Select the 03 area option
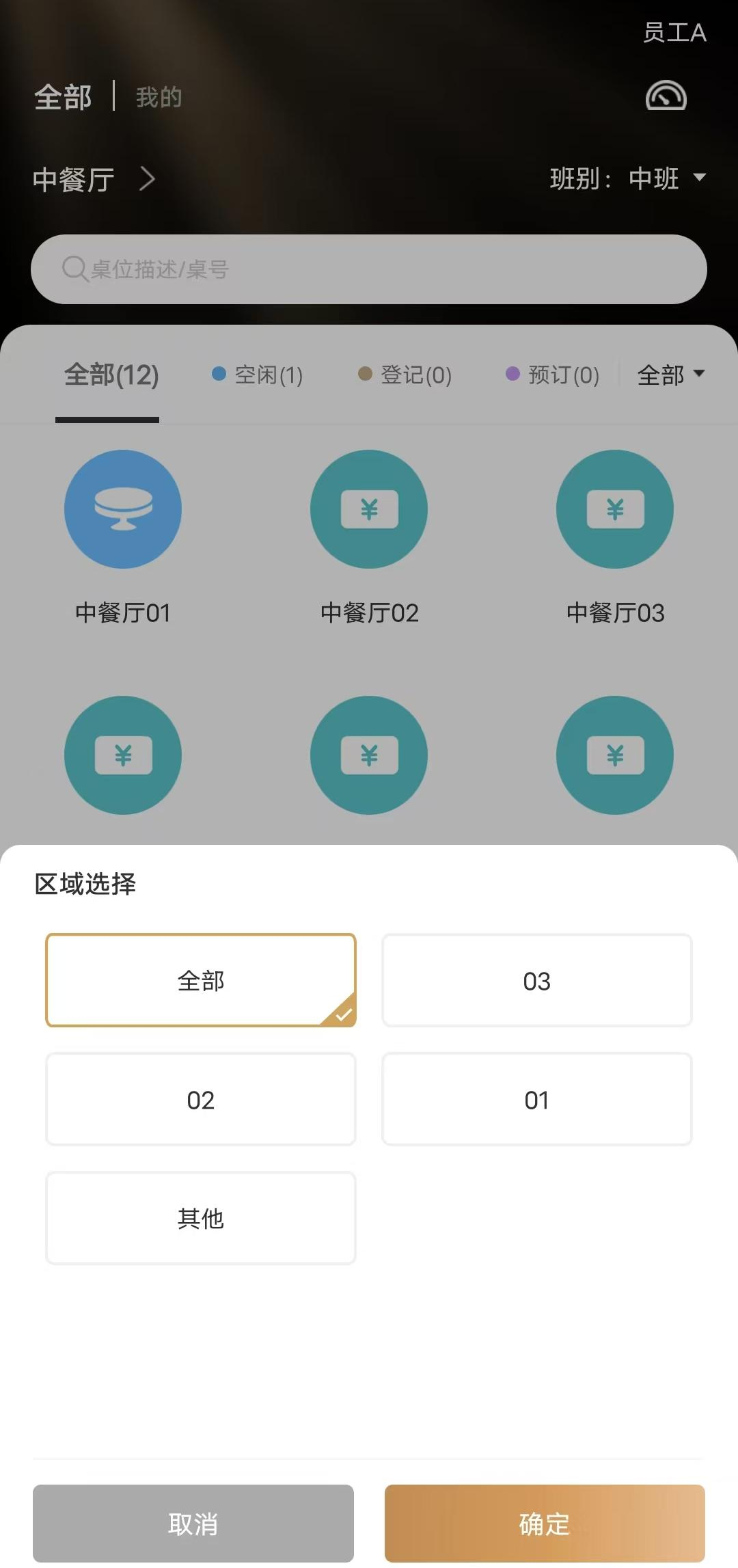 [x=537, y=980]
